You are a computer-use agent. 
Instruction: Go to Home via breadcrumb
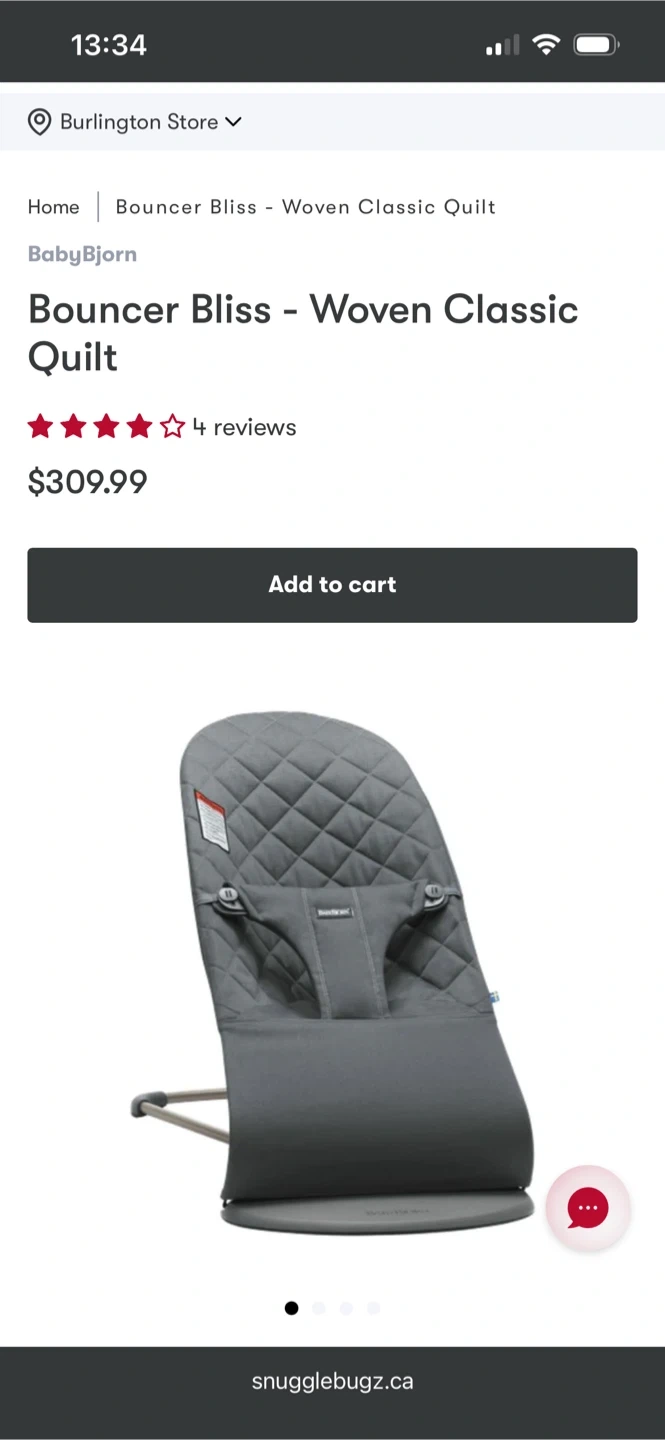click(x=53, y=207)
